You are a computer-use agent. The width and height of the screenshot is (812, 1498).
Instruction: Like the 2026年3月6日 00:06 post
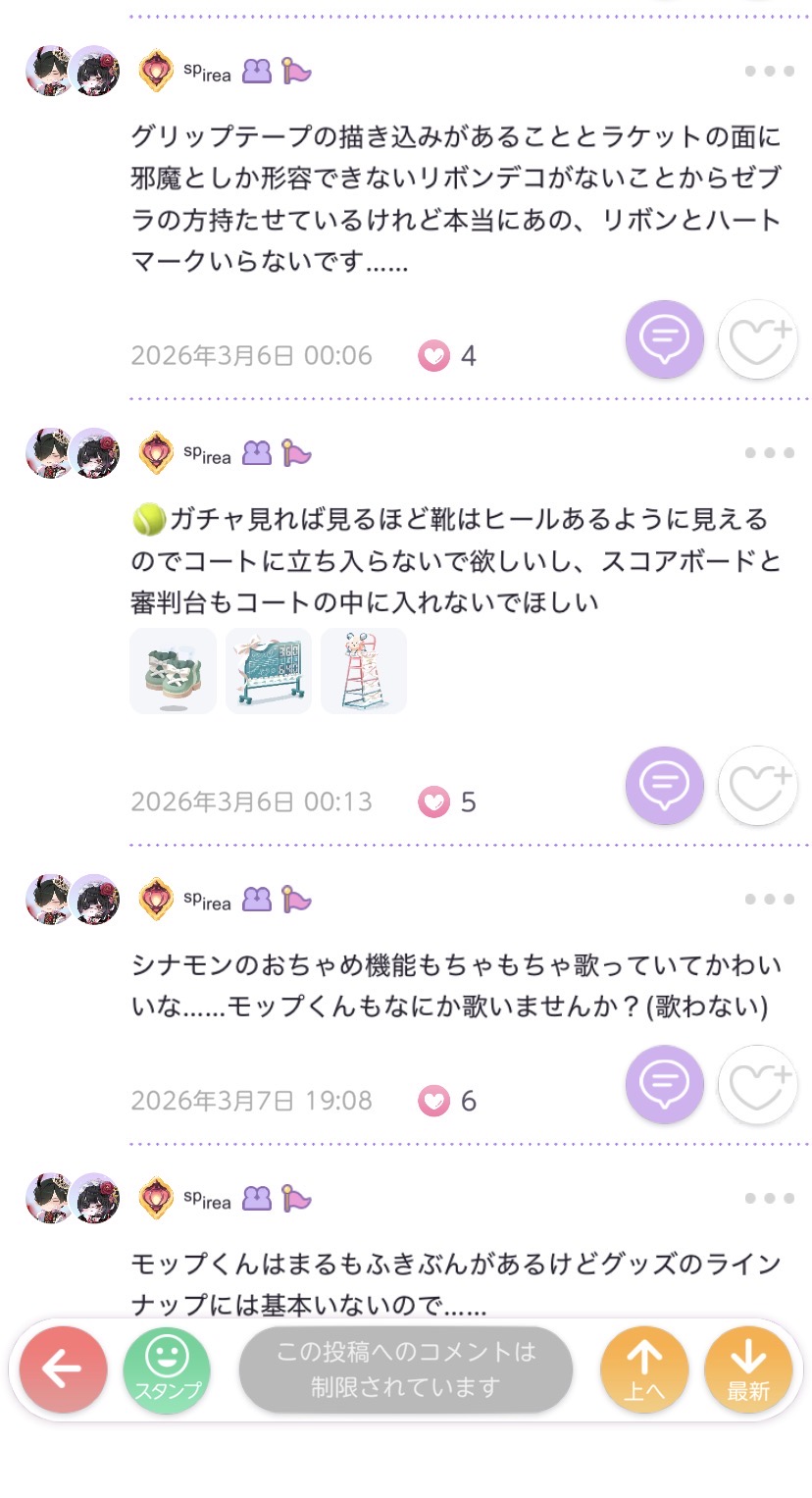coord(757,339)
